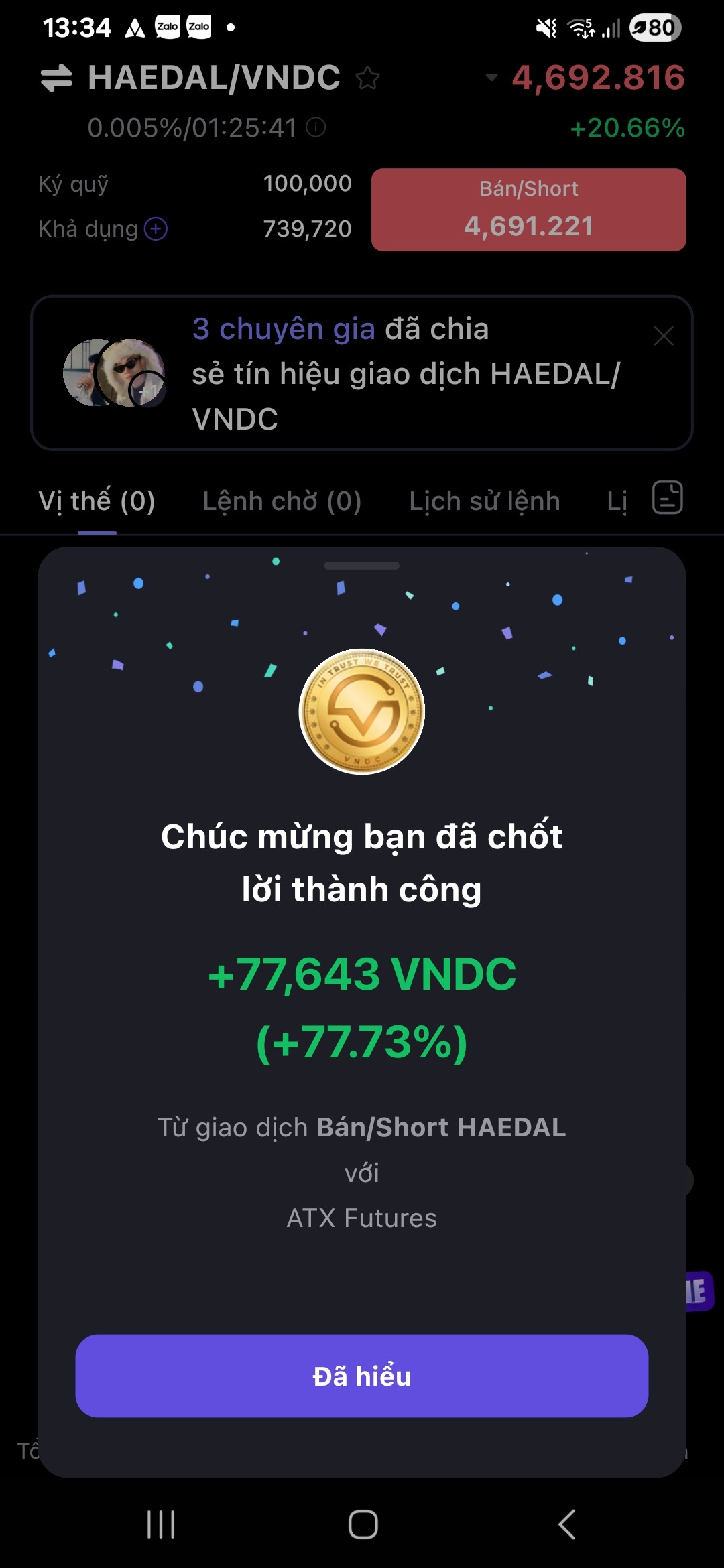Tap the Bán/Short sell button
Image resolution: width=724 pixels, height=1568 pixels.
(x=528, y=209)
